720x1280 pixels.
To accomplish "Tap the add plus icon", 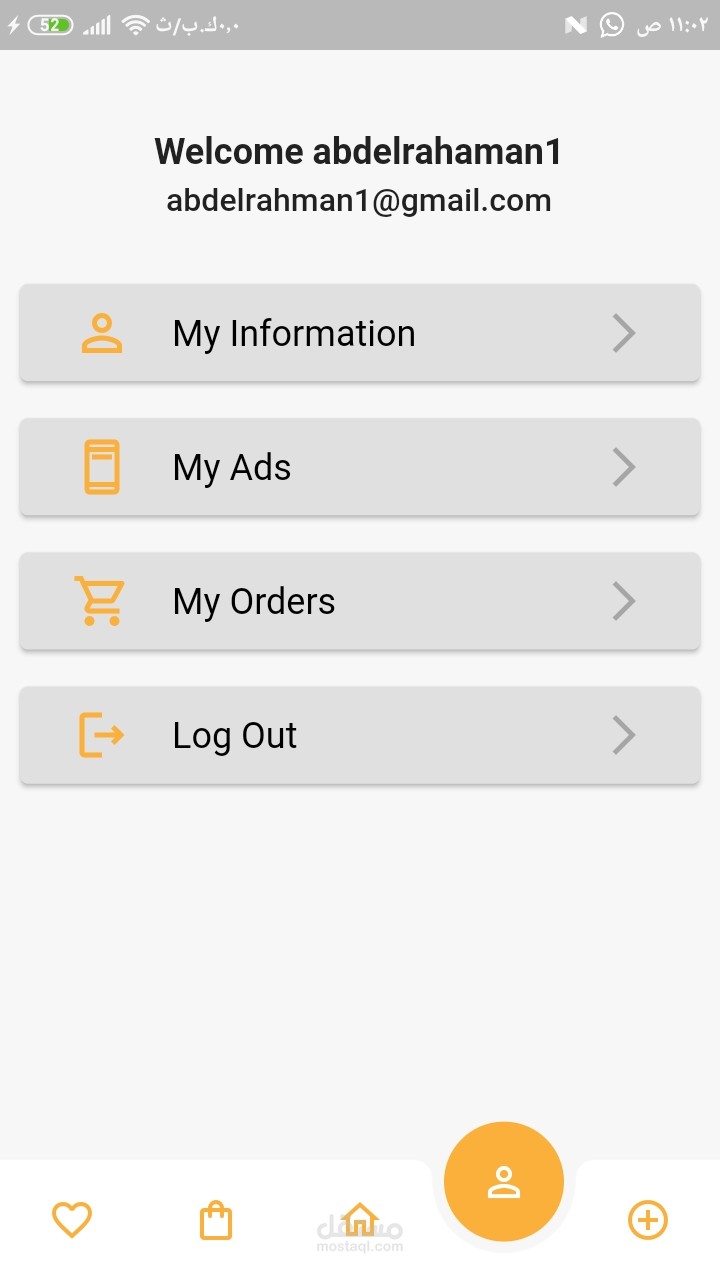I will (x=647, y=1220).
